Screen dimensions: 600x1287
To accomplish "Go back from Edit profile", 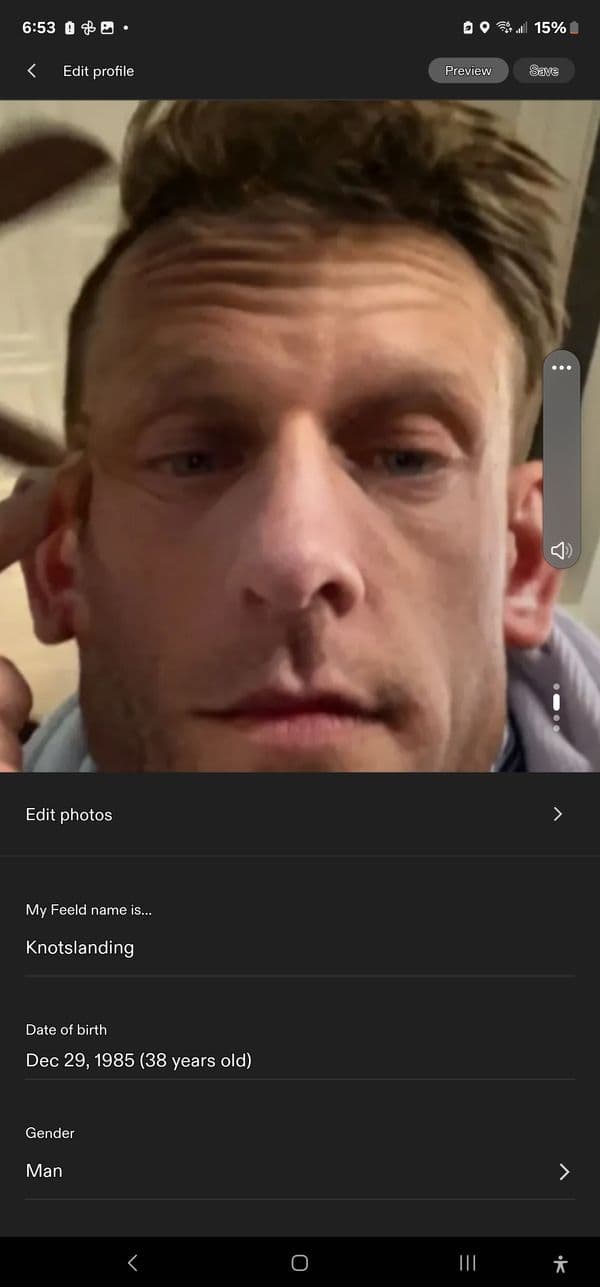I will pos(32,71).
